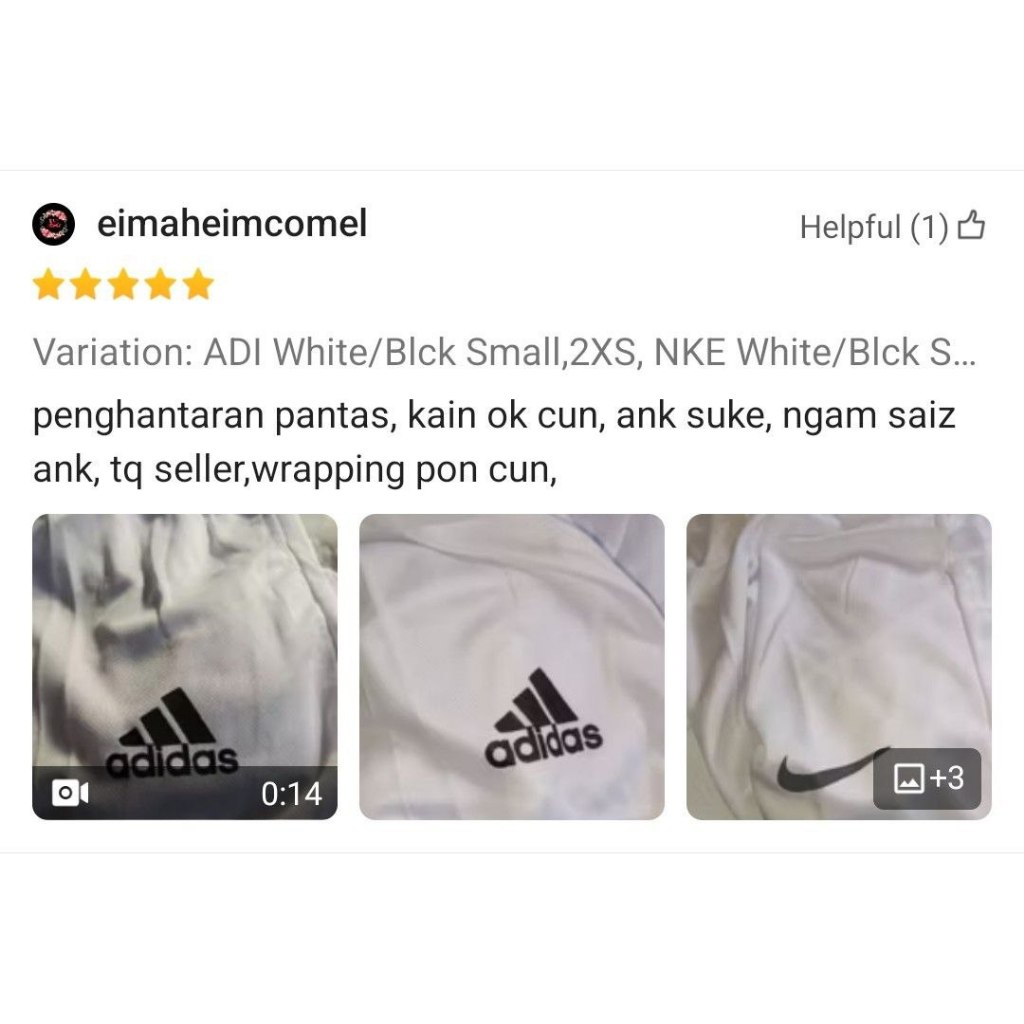Open the middle Adidas logo photo
The image size is (1024, 1024).
coord(512,667)
